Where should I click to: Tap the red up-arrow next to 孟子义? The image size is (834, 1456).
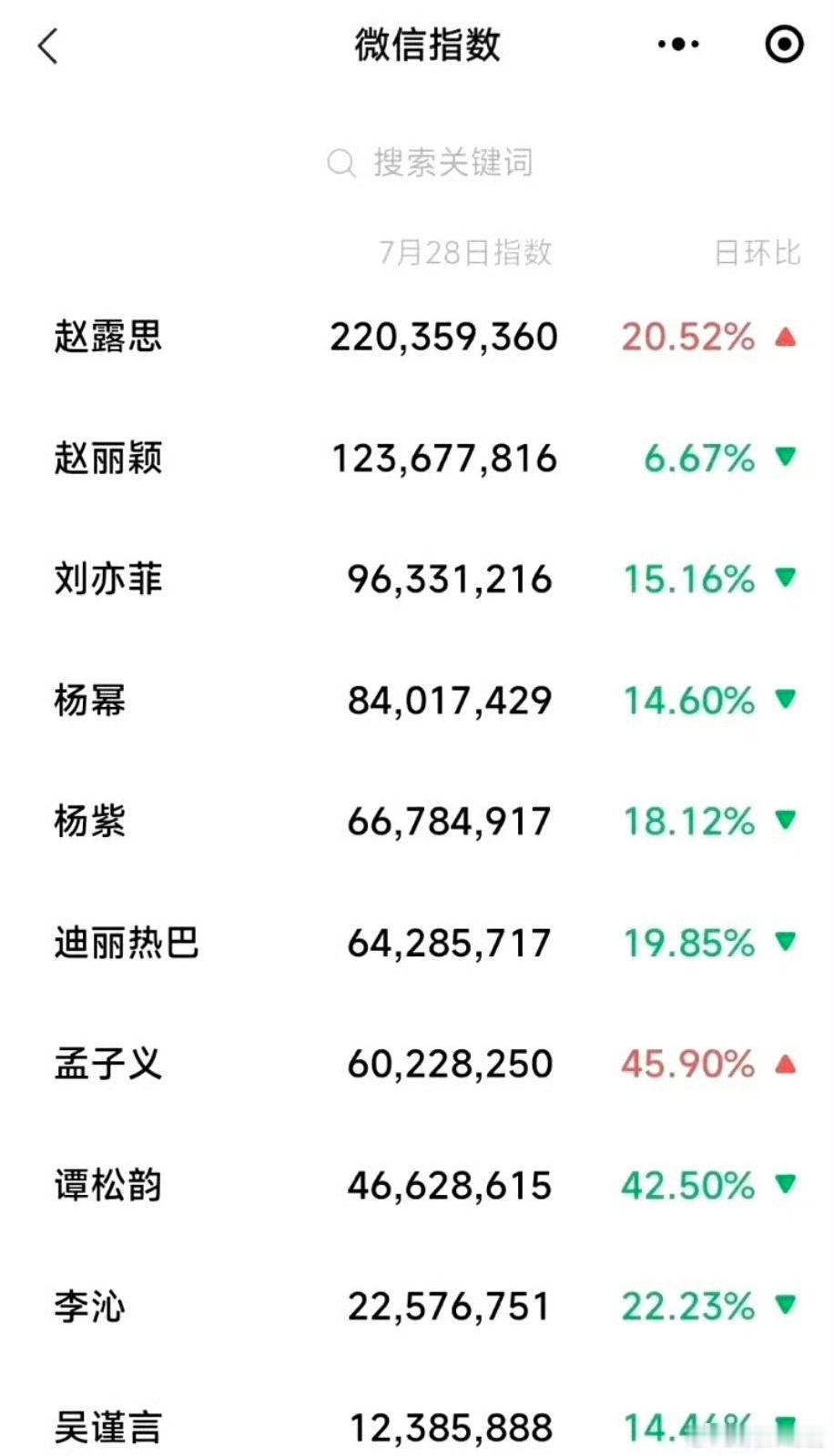[x=784, y=1064]
